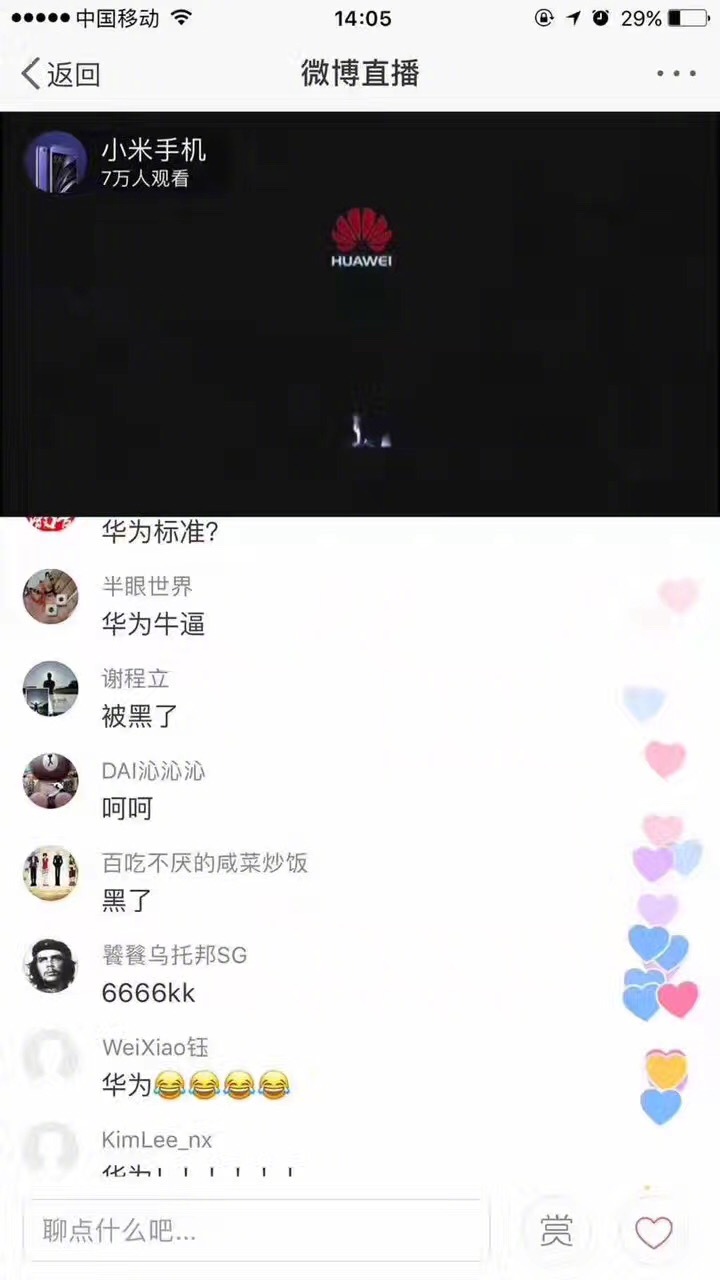This screenshot has height=1280, width=720.
Task: Open DAI沁沁沁's avatar
Action: coord(51,781)
